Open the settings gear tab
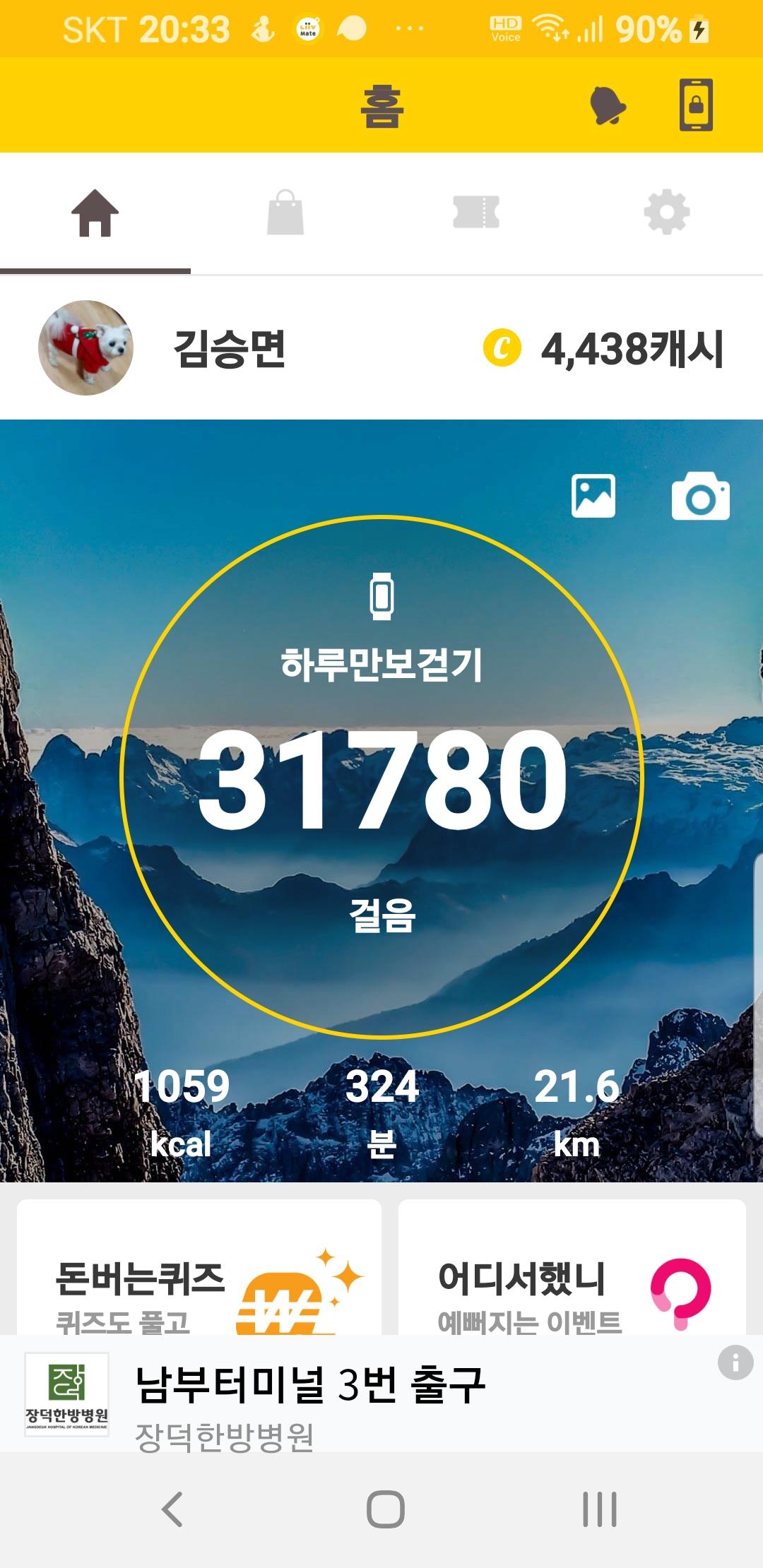763x1568 pixels. tap(667, 213)
